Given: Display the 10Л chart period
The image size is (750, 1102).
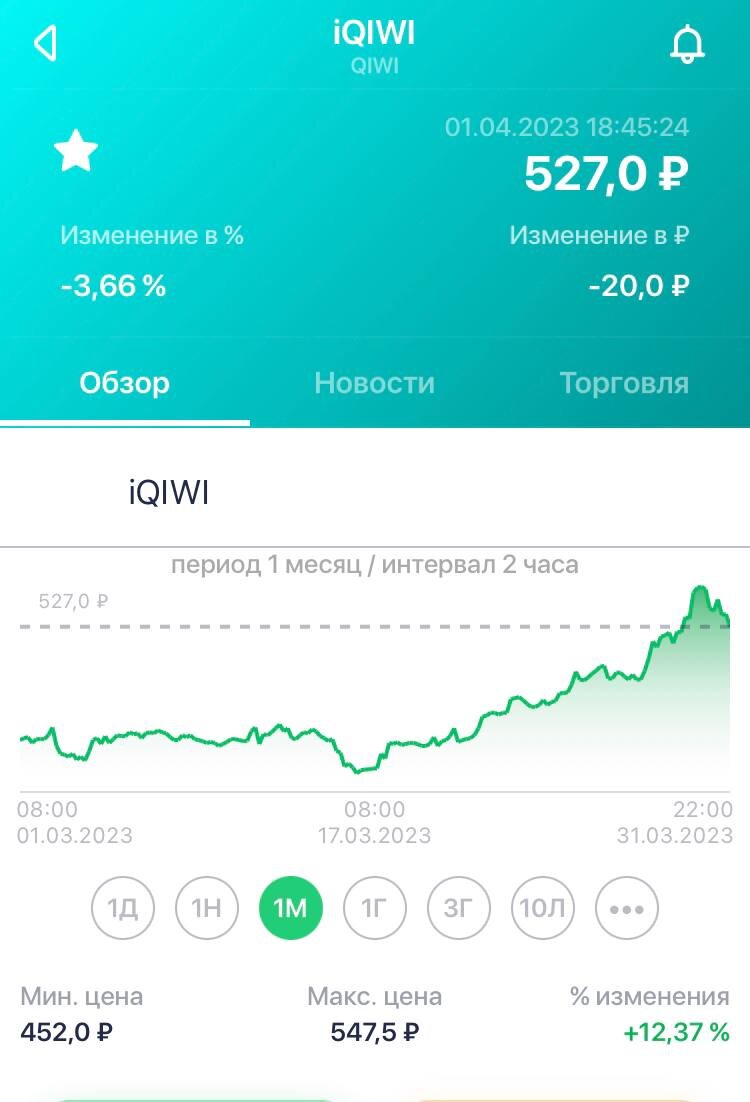Looking at the screenshot, I should click(542, 908).
